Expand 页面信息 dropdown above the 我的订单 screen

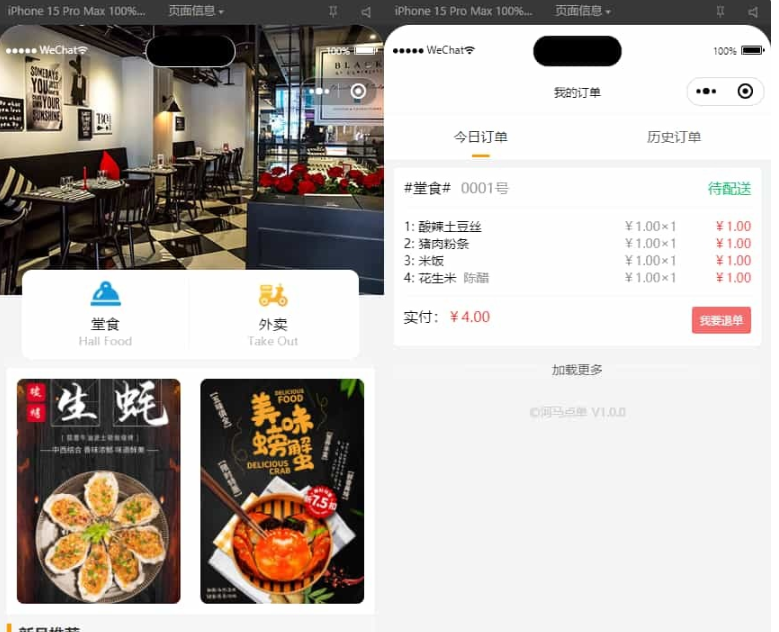click(x=585, y=11)
